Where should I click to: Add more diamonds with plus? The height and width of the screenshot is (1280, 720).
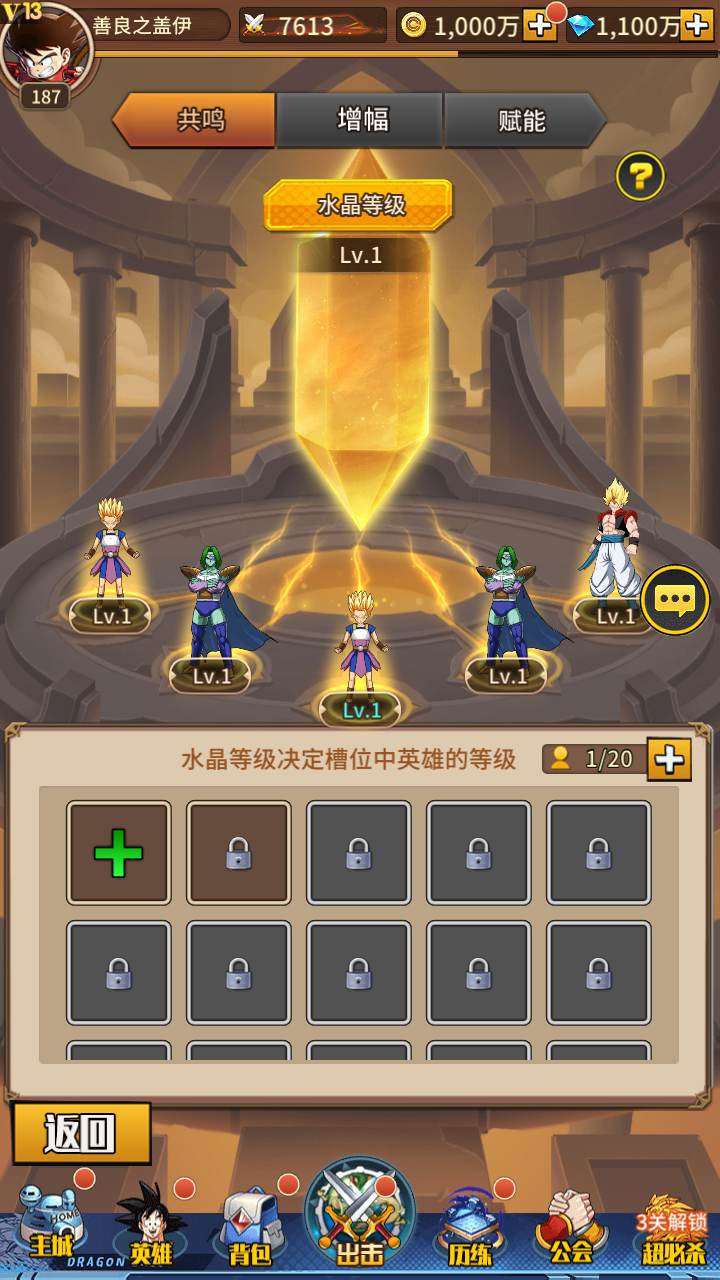pyautogui.click(x=697, y=25)
